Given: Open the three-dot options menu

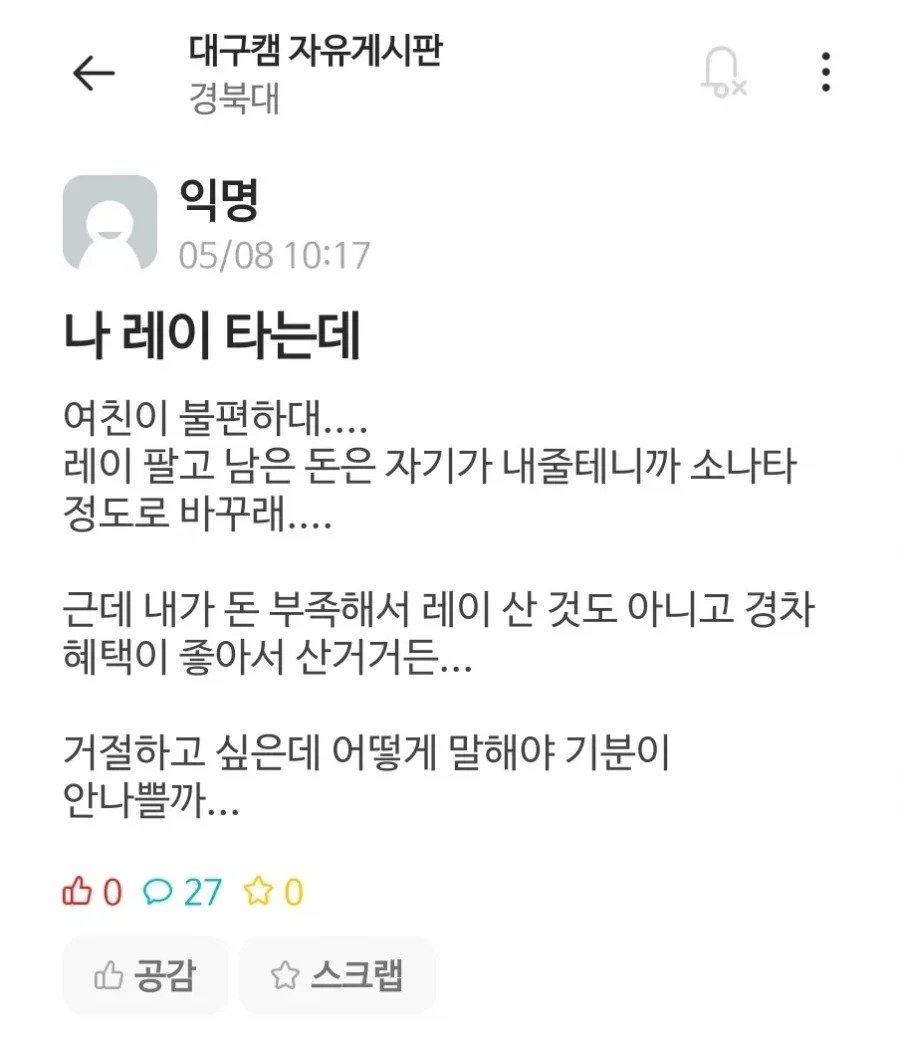Looking at the screenshot, I should pos(826,70).
